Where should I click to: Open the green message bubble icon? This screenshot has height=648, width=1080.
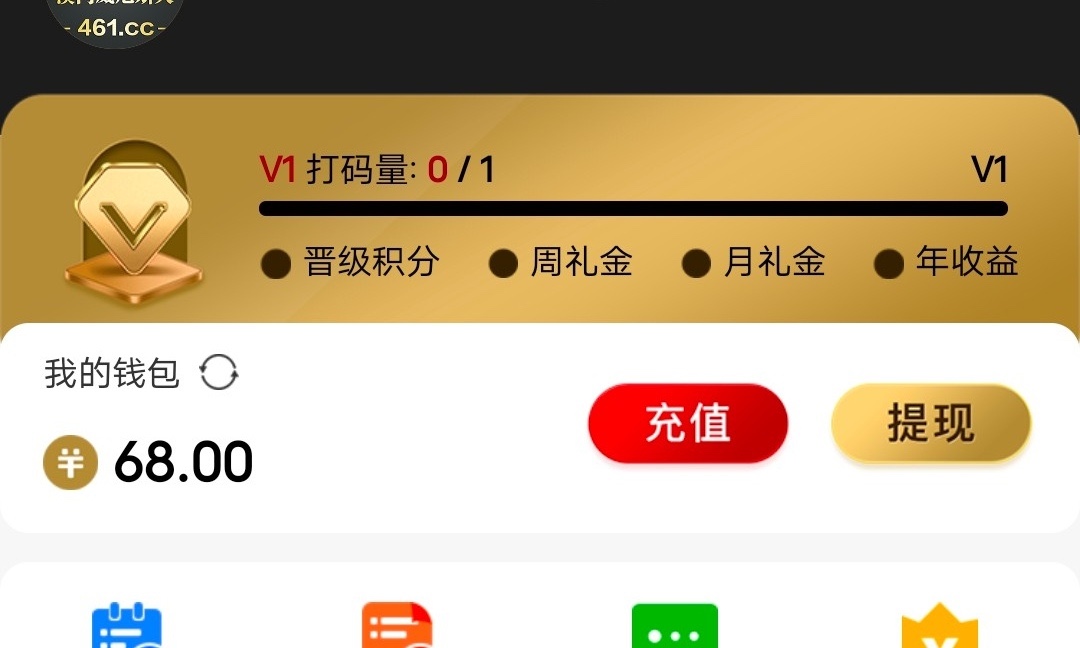pyautogui.click(x=674, y=628)
